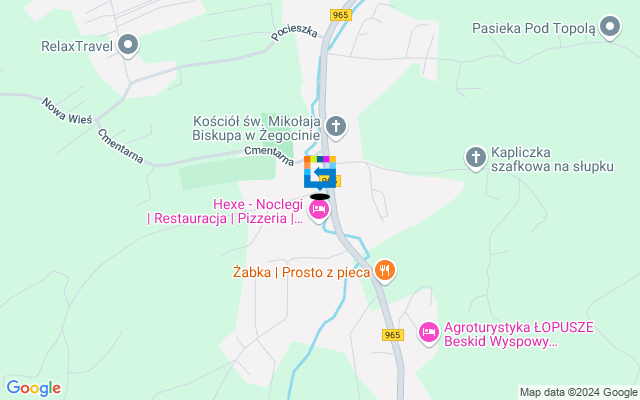Open the RelaxTravel place marker
Viewport: 640px width, 400px height.
point(127,44)
